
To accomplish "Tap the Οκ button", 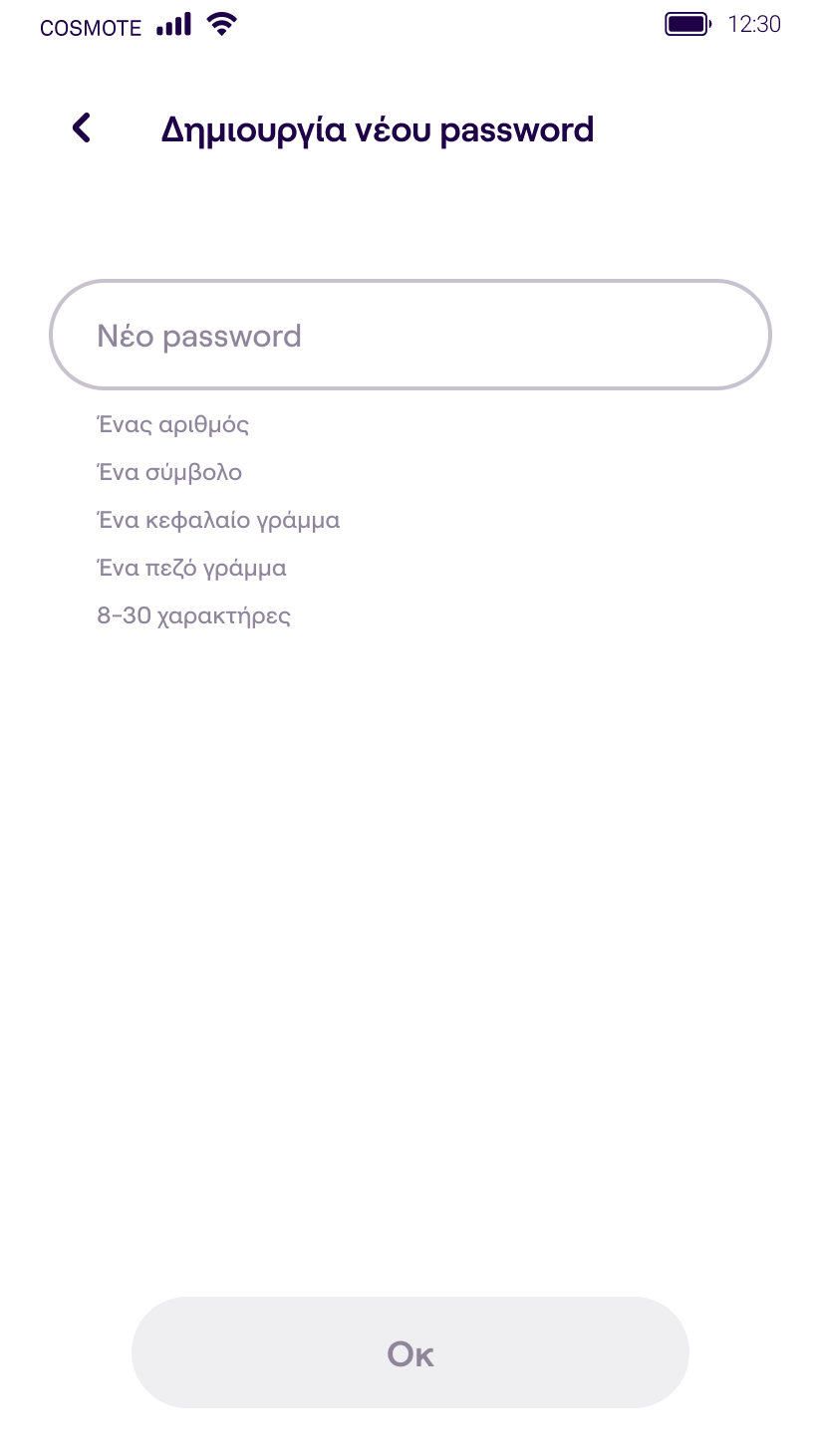I will 410,1352.
